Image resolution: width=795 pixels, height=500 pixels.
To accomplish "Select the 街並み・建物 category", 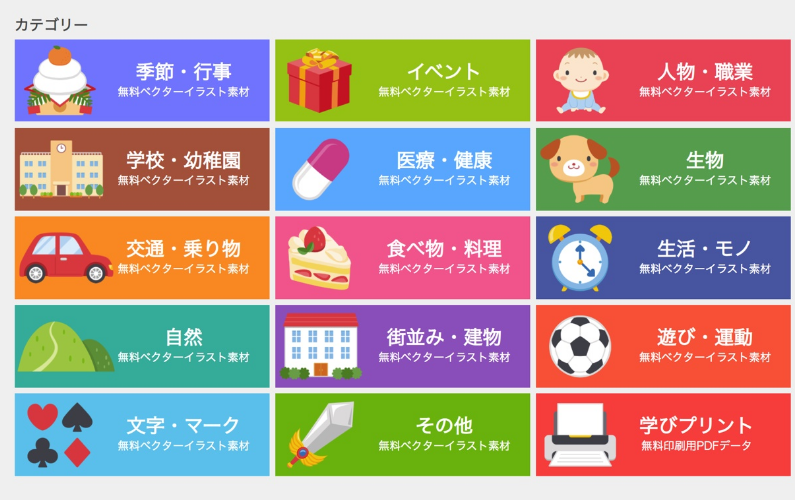I will (402, 345).
